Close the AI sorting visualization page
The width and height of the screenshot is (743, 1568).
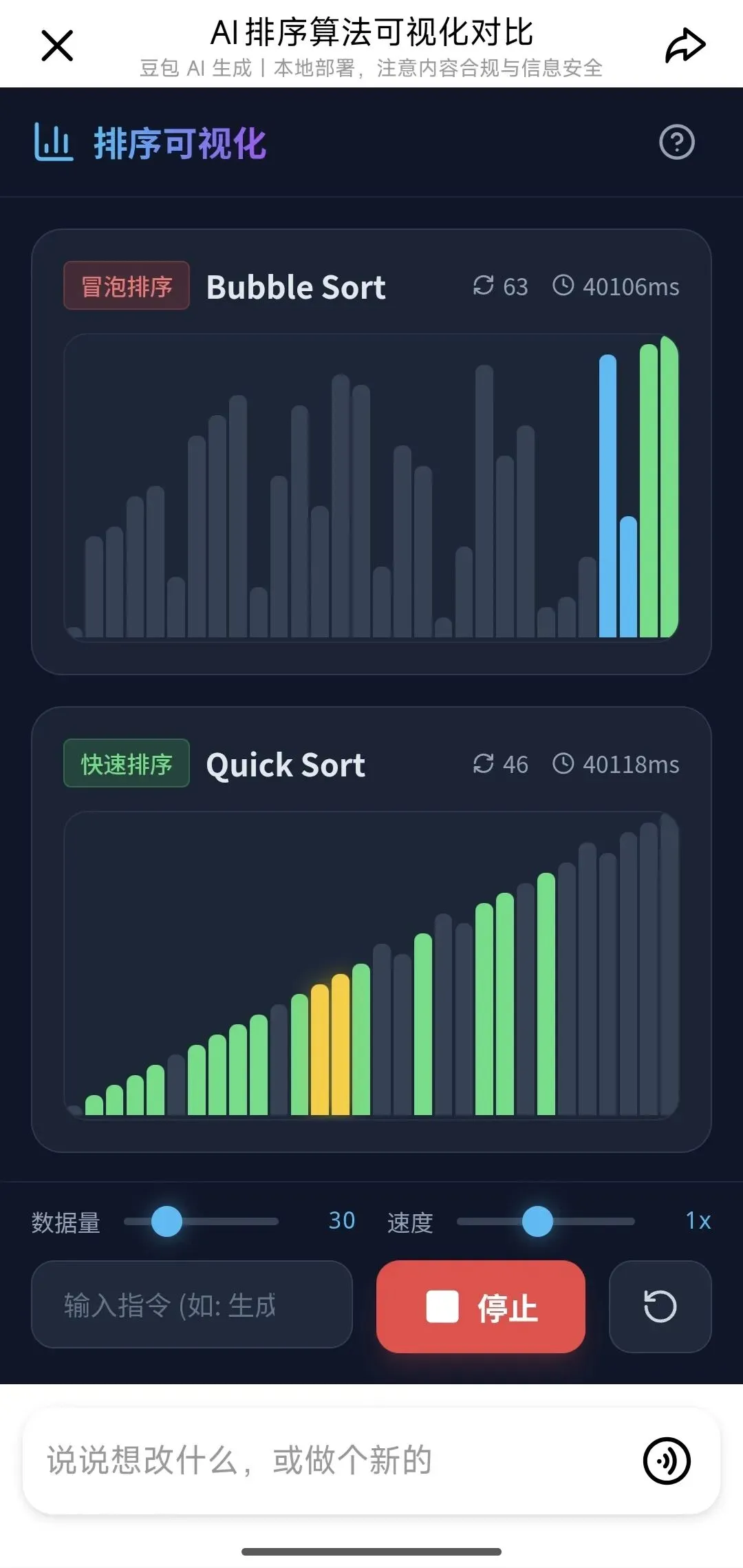[57, 45]
